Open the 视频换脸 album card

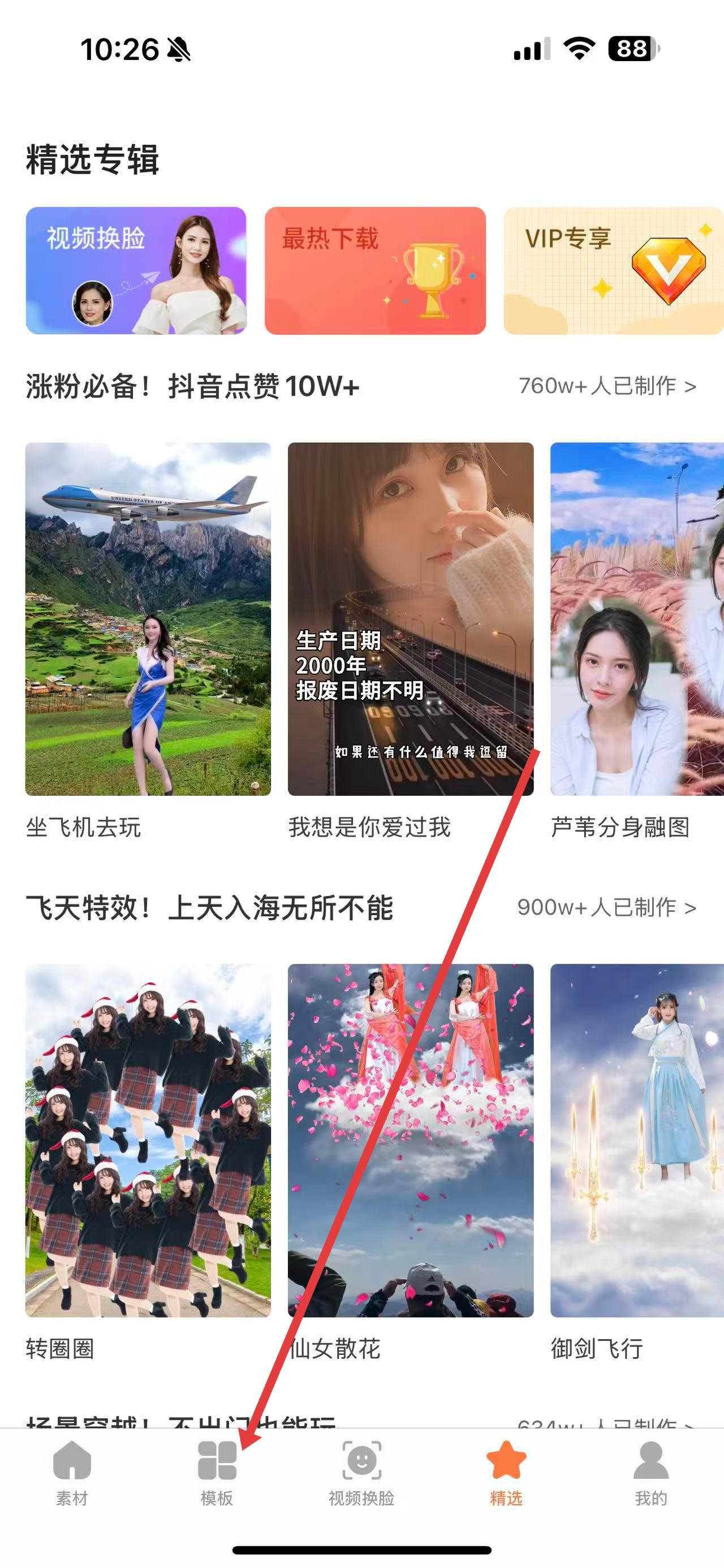tap(136, 270)
